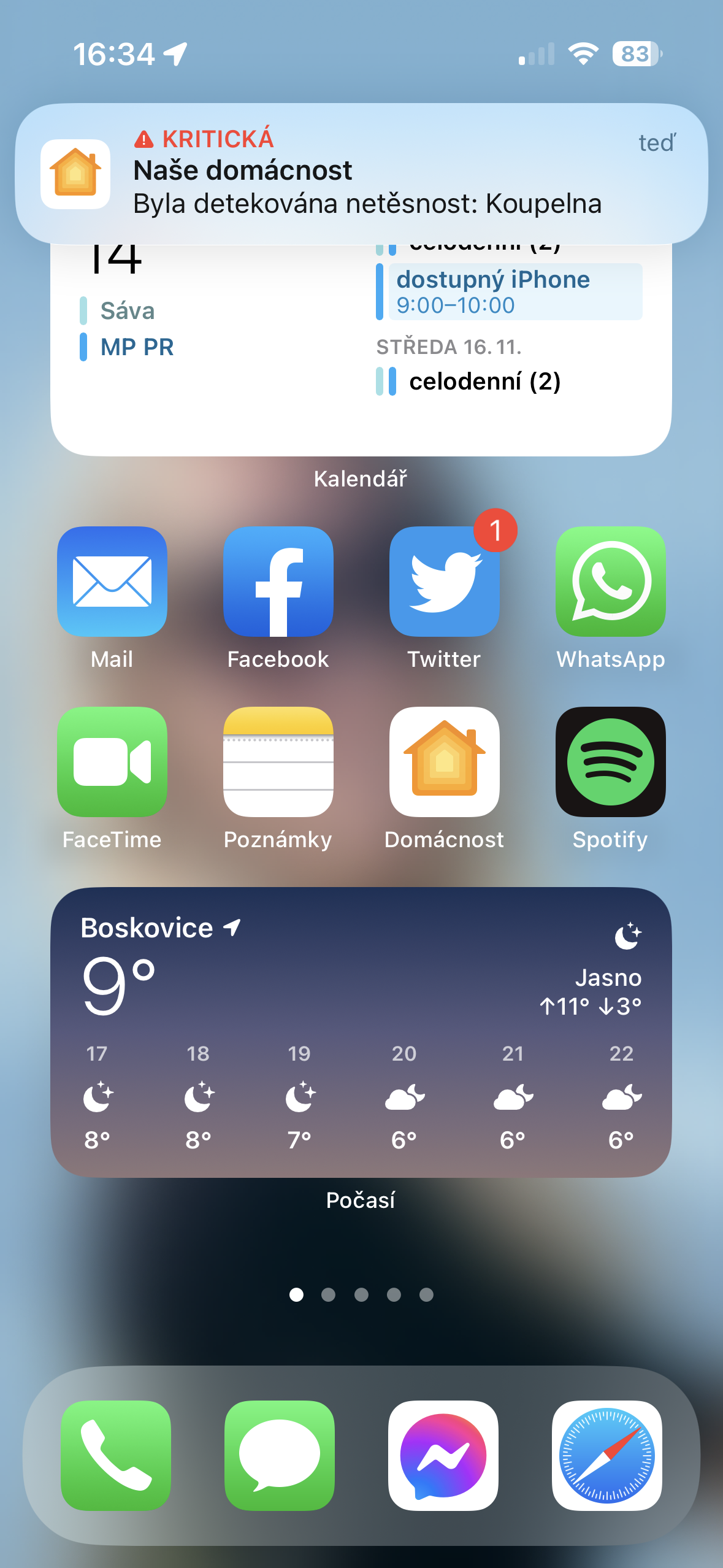The image size is (723, 1568).
Task: Tap the MP PR calendar entry
Action: (136, 347)
